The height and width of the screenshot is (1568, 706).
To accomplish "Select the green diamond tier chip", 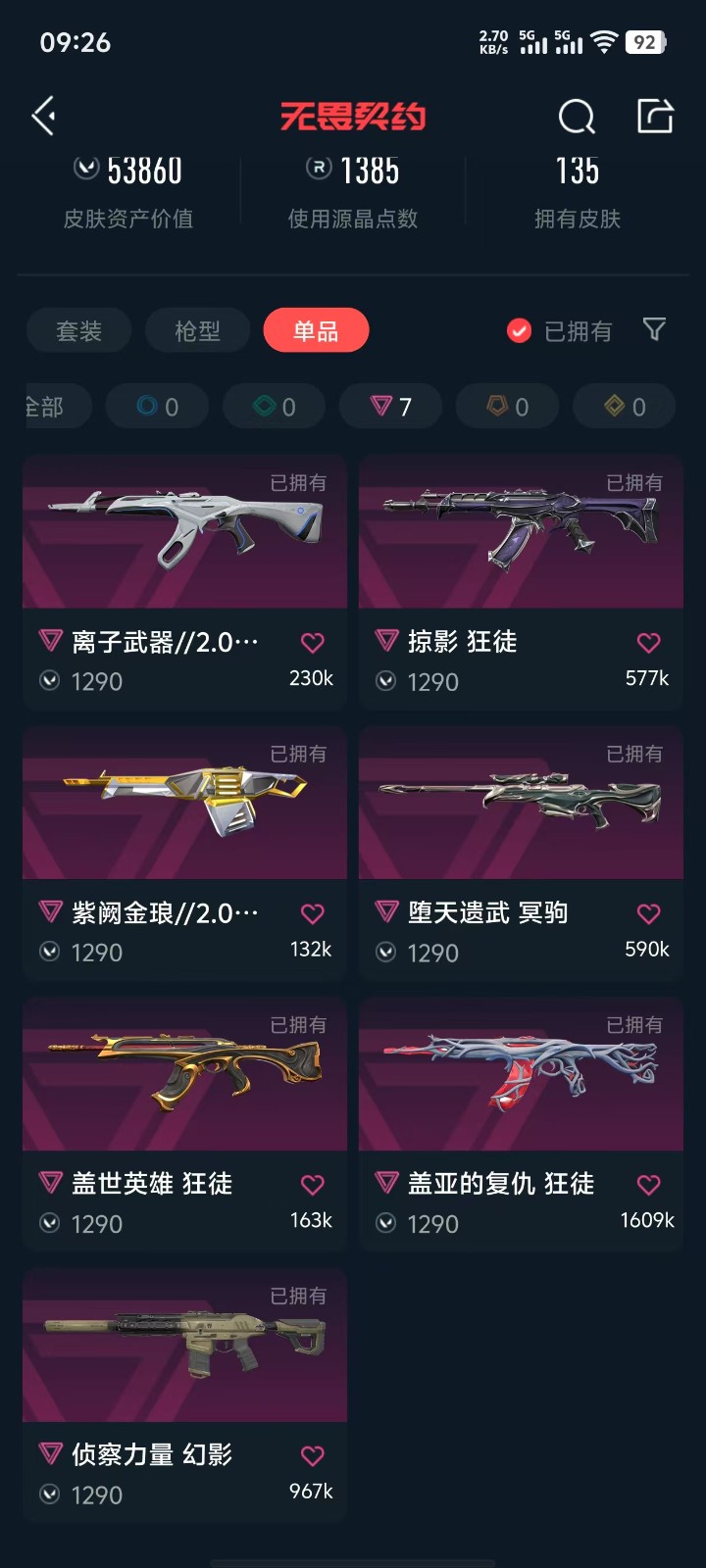I will click(274, 407).
